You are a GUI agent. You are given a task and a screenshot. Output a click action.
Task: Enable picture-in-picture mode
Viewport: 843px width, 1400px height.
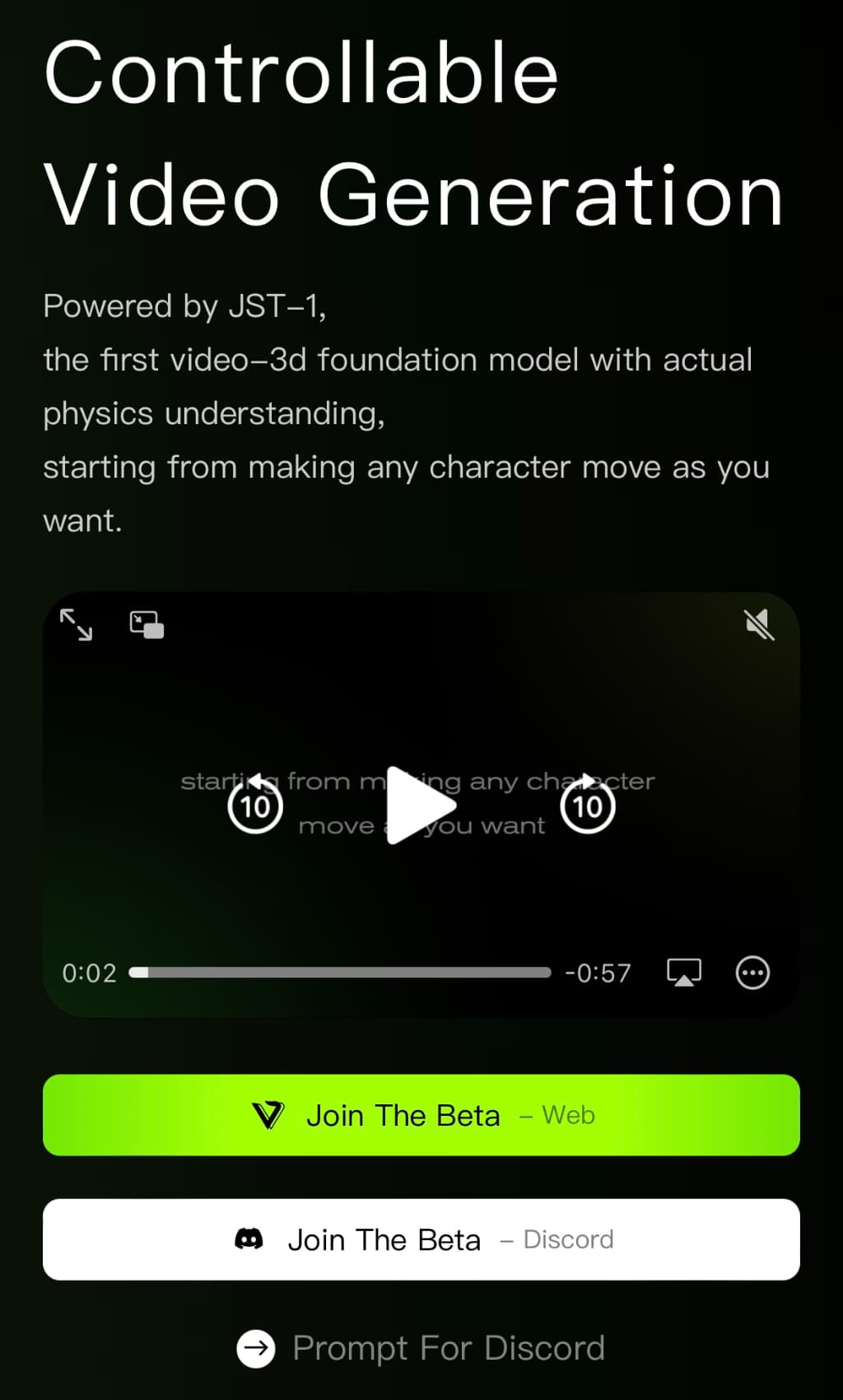click(x=147, y=624)
